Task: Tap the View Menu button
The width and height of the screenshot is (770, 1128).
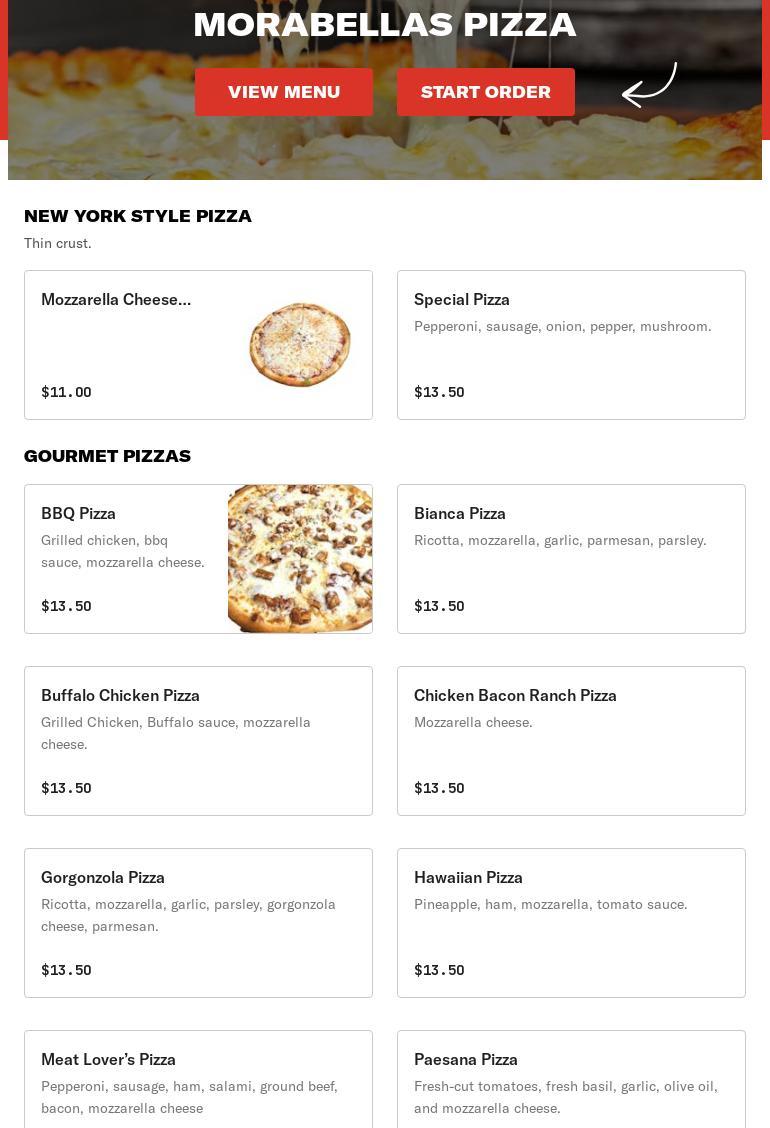Action: (x=284, y=92)
